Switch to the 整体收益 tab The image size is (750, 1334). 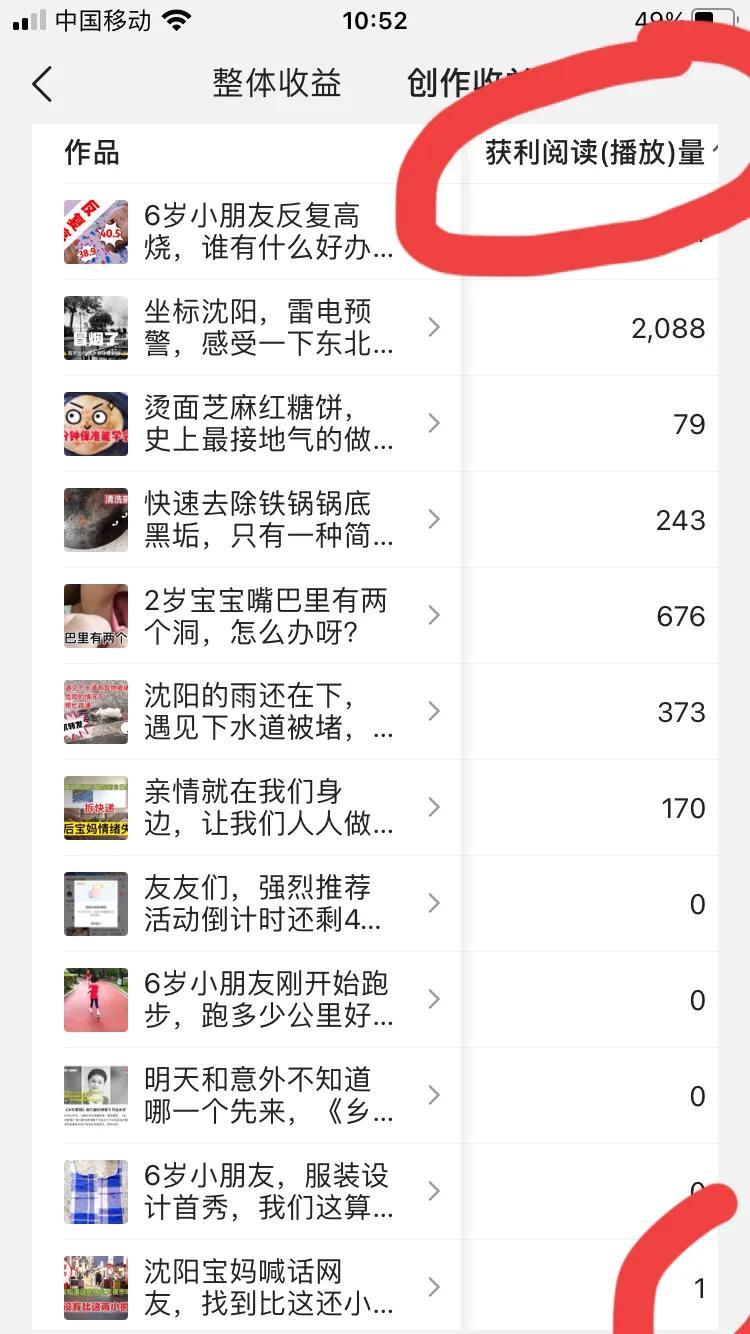277,83
